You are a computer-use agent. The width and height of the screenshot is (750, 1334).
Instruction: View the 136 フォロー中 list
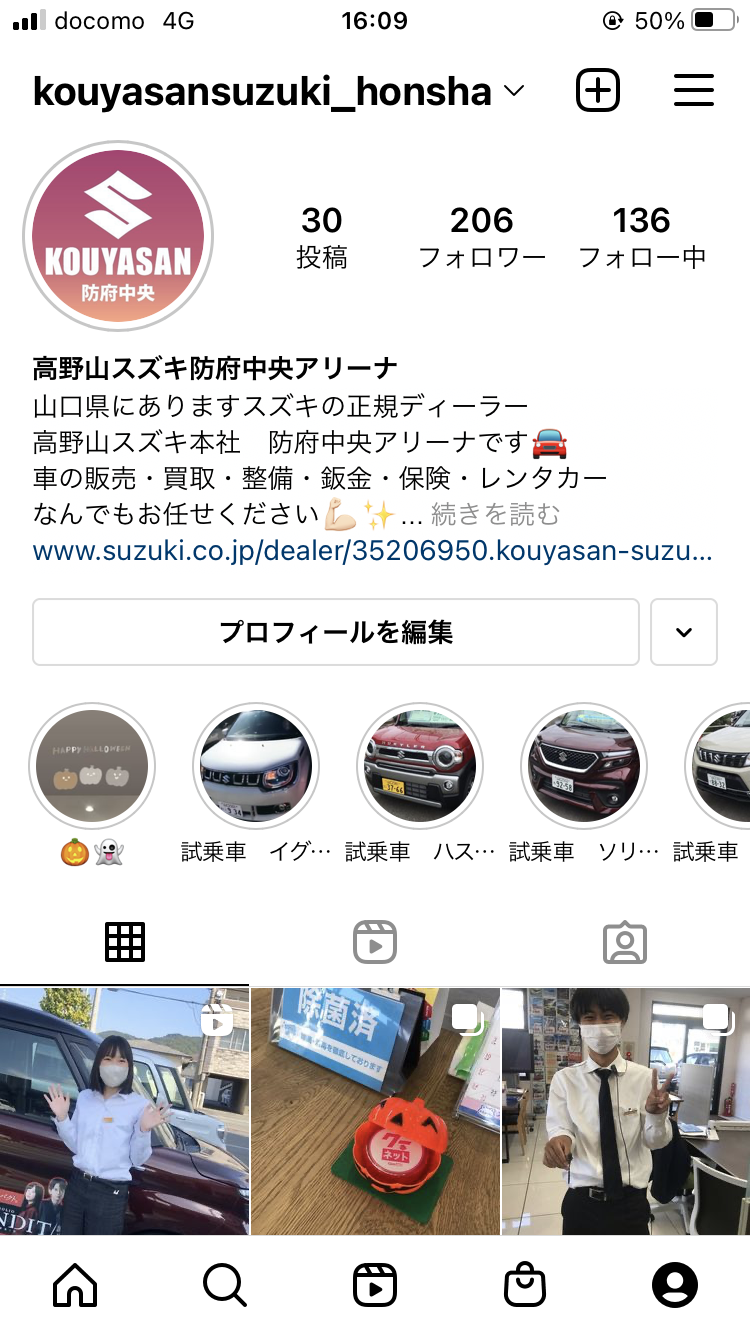(642, 237)
